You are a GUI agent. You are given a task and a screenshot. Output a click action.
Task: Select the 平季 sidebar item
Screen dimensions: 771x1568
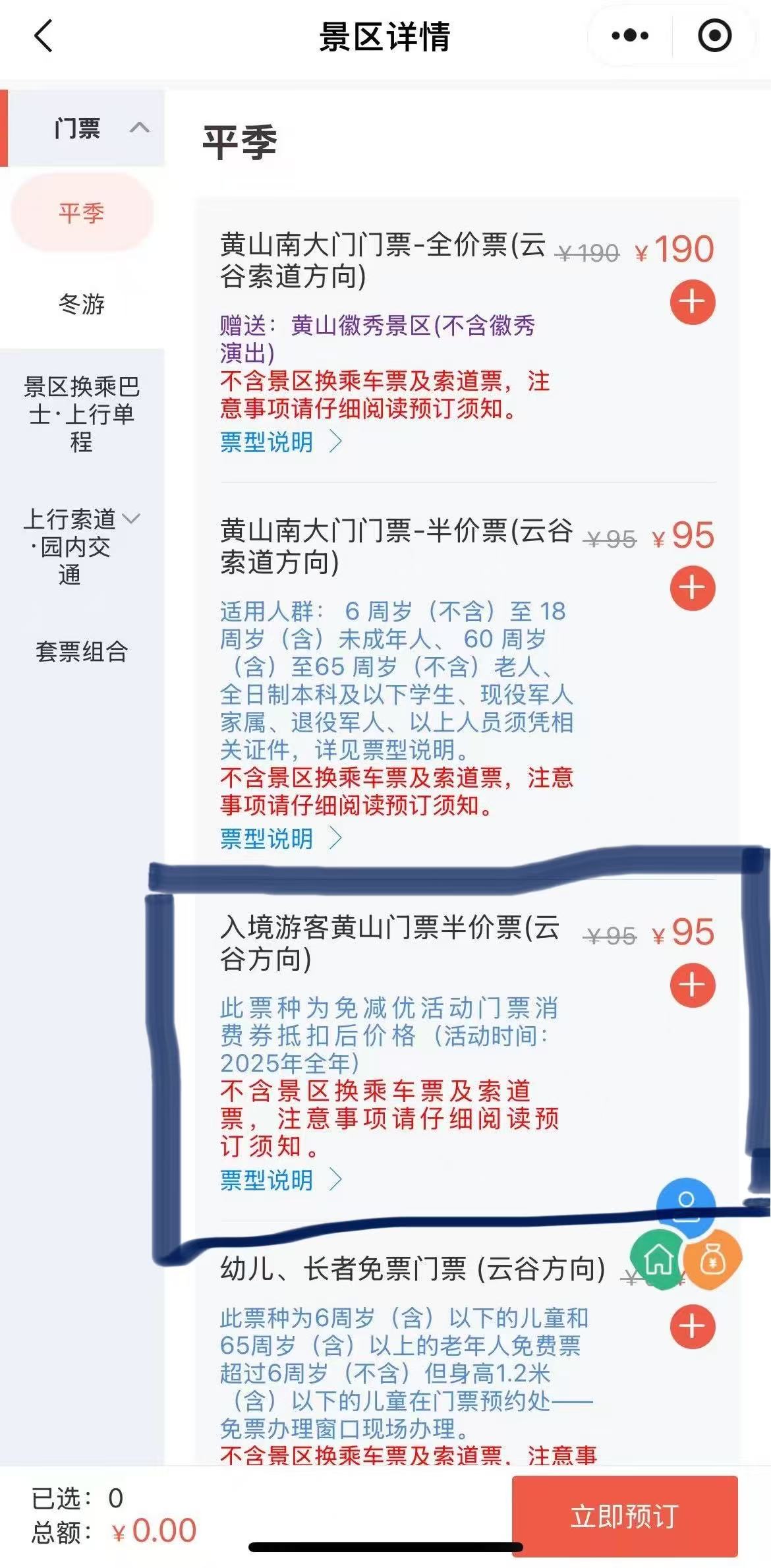(x=82, y=213)
